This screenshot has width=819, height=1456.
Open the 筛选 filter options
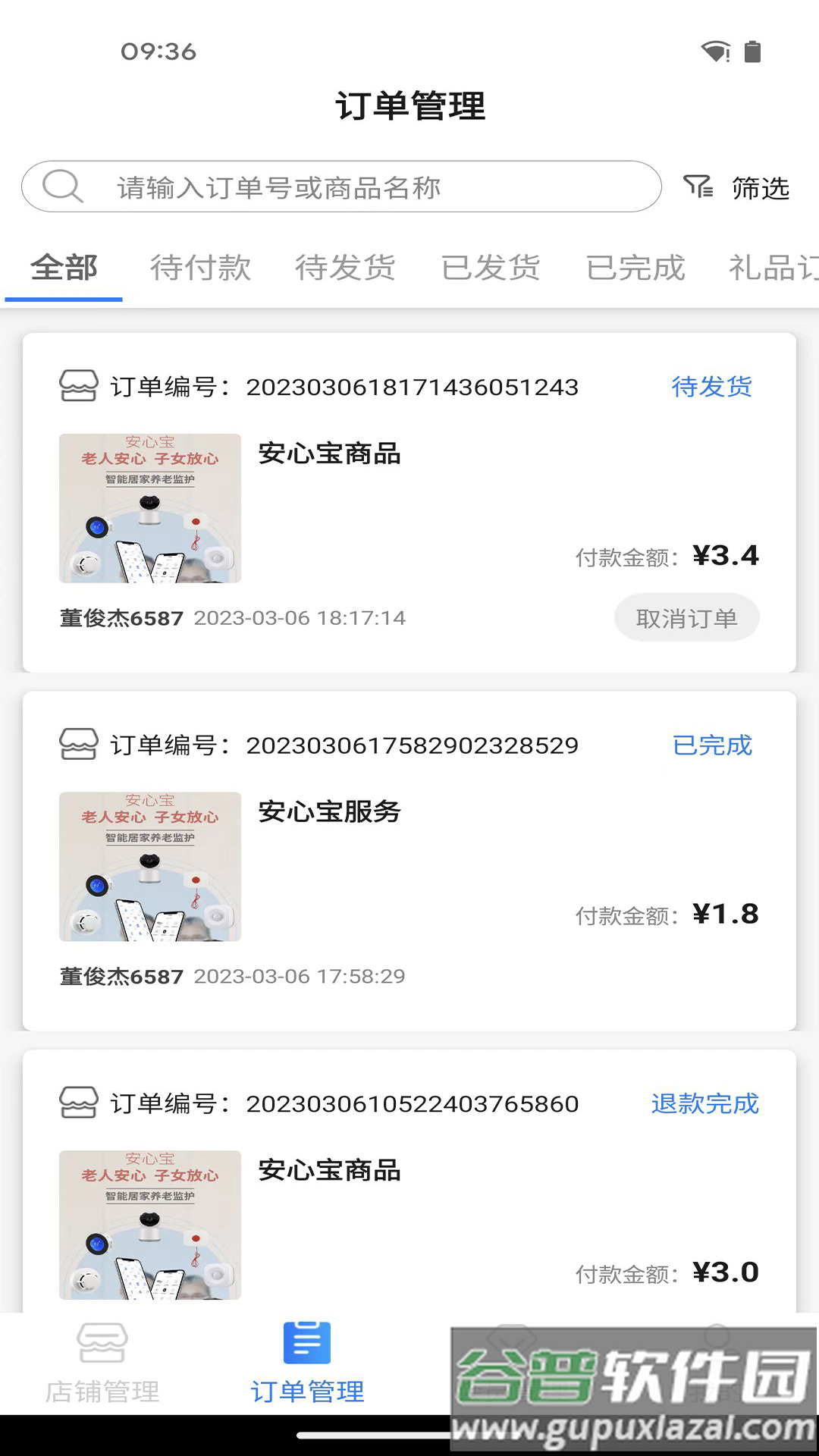[737, 187]
